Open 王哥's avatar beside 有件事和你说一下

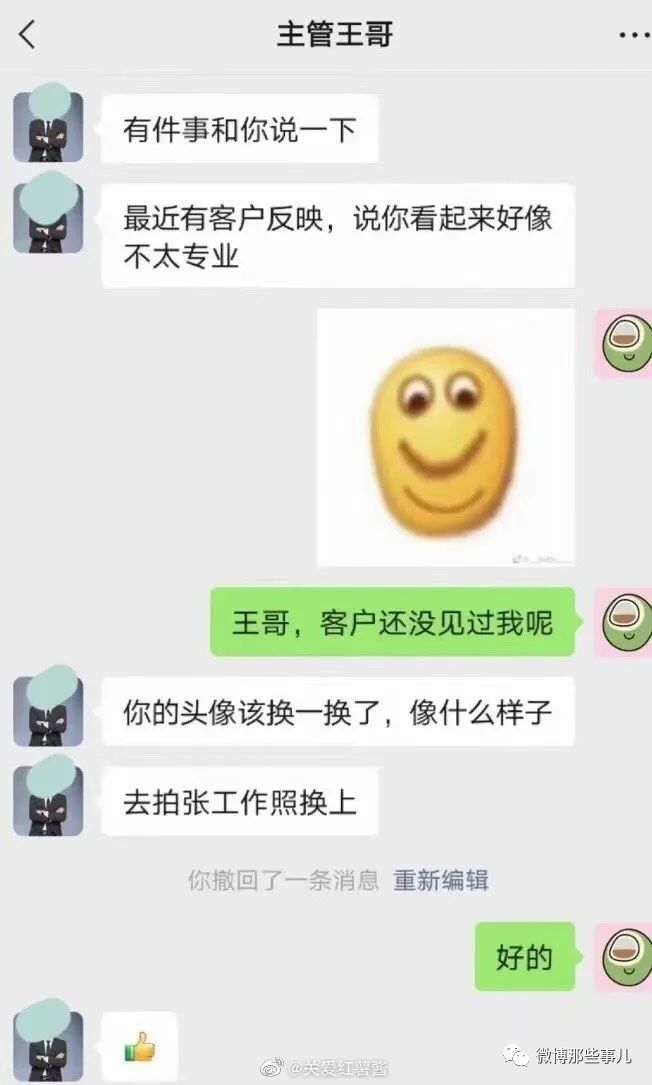click(47, 127)
